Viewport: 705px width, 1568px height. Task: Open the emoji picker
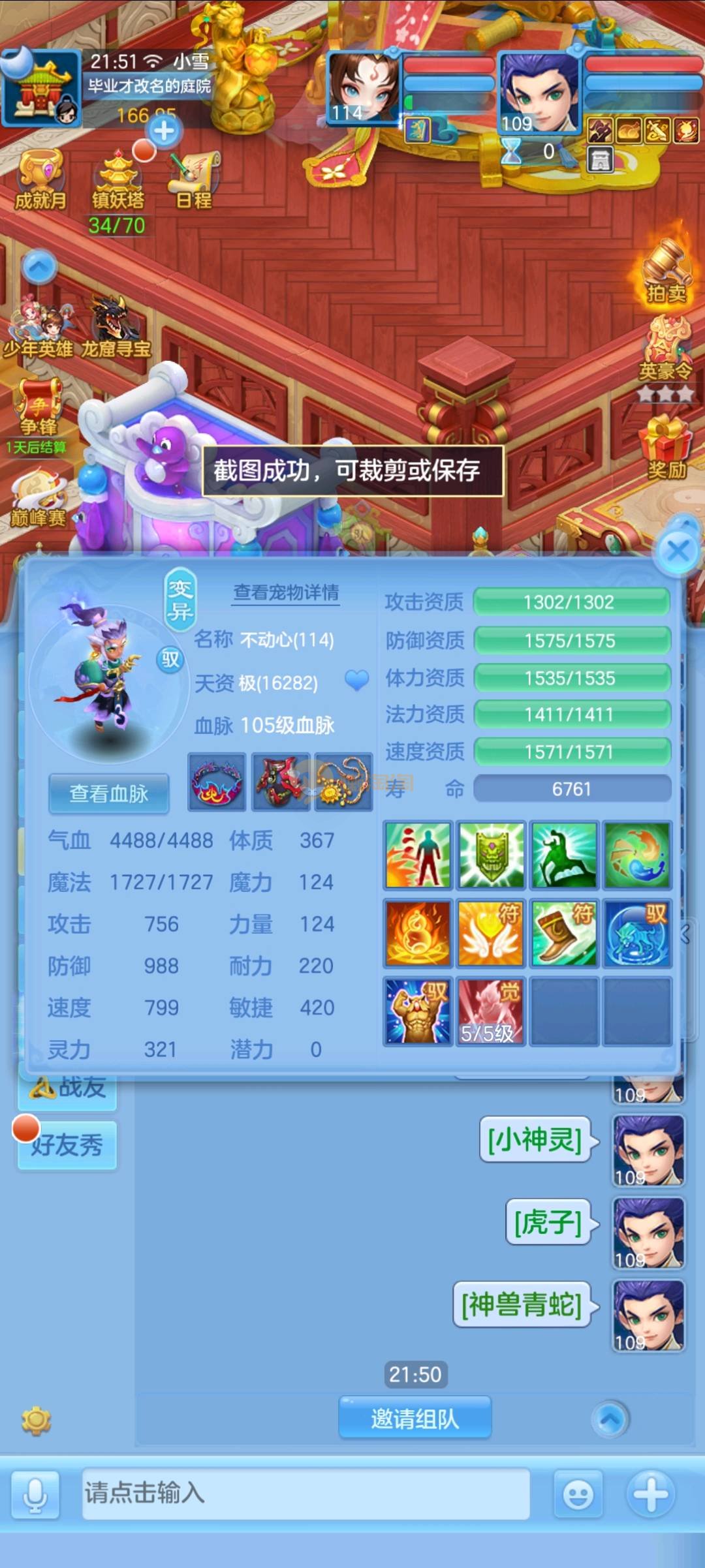(578, 1494)
